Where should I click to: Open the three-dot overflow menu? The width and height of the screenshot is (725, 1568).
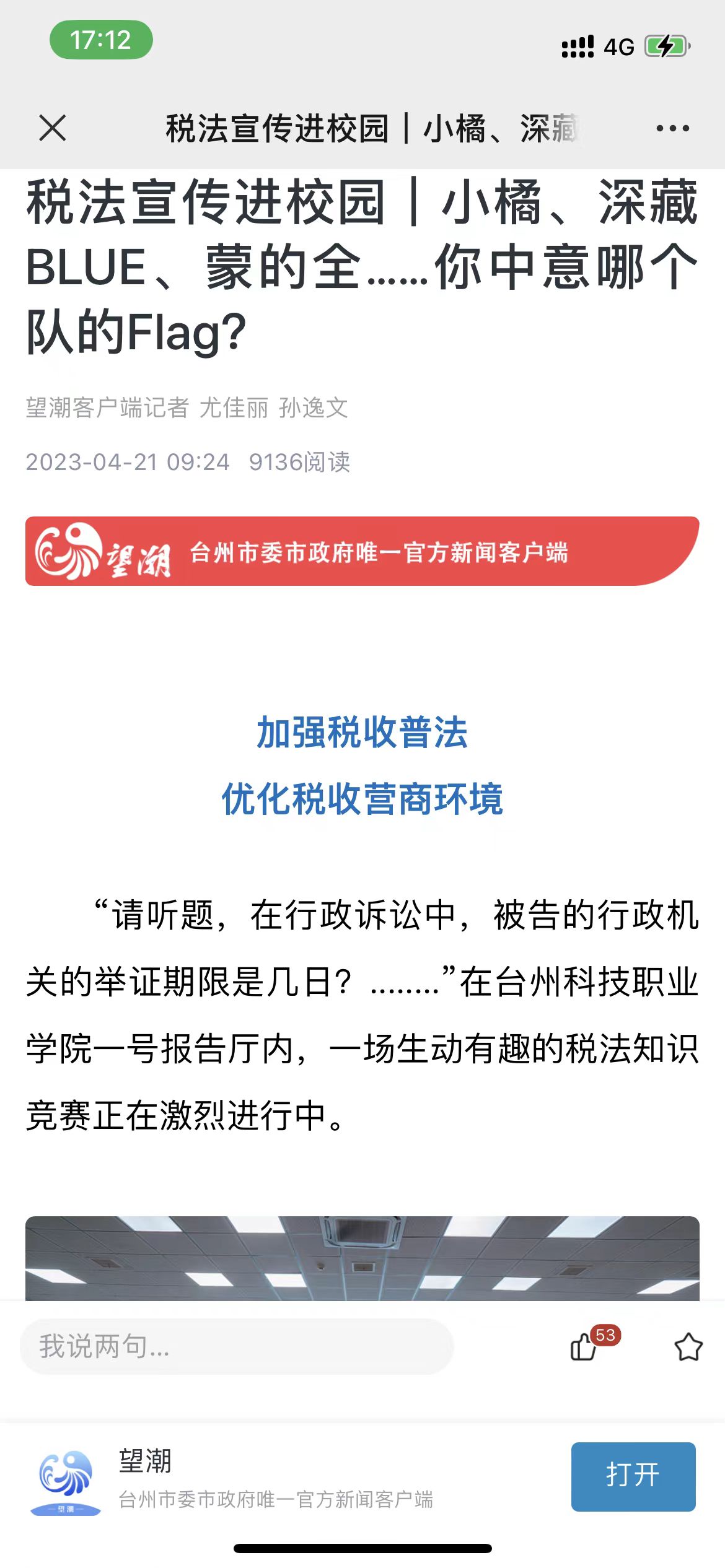click(x=672, y=128)
